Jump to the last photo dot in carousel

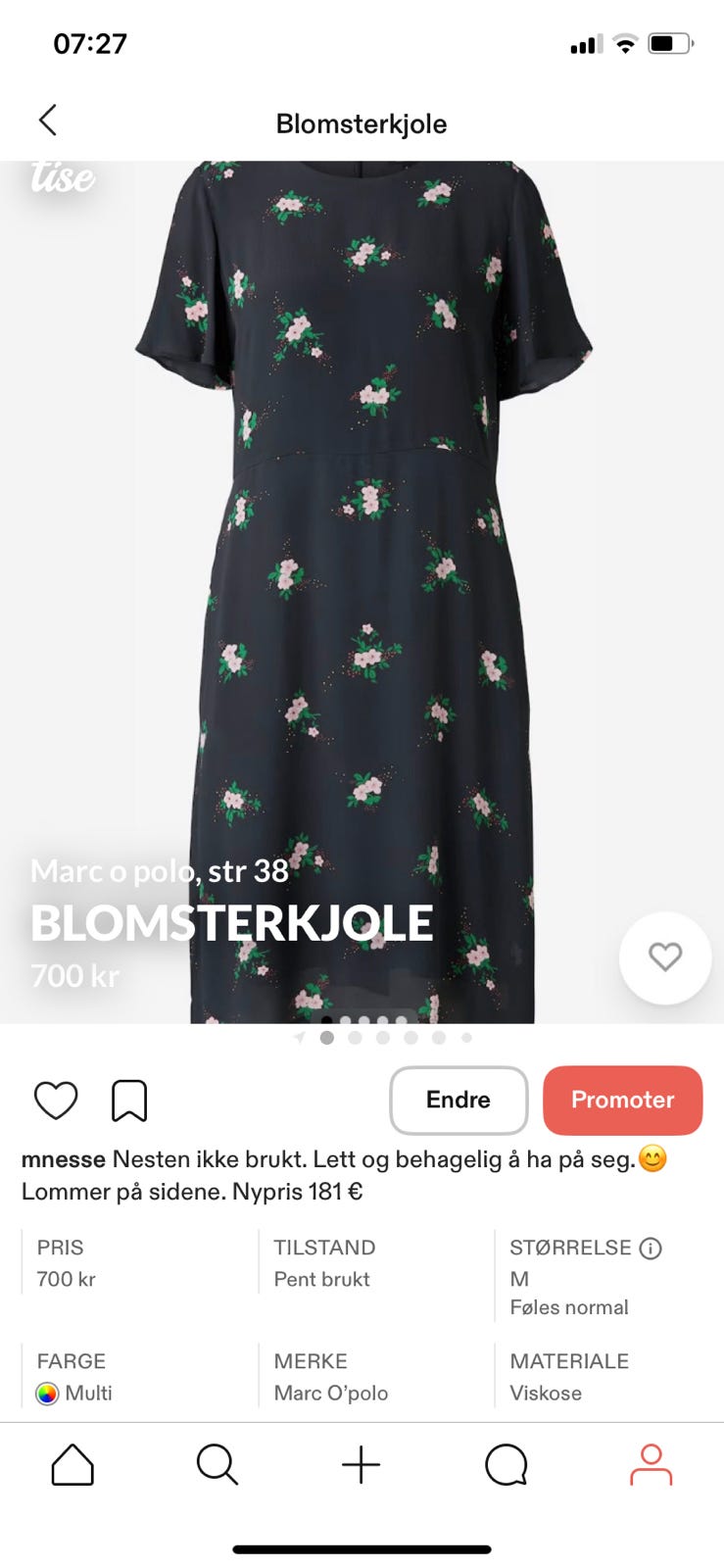[x=466, y=1037]
